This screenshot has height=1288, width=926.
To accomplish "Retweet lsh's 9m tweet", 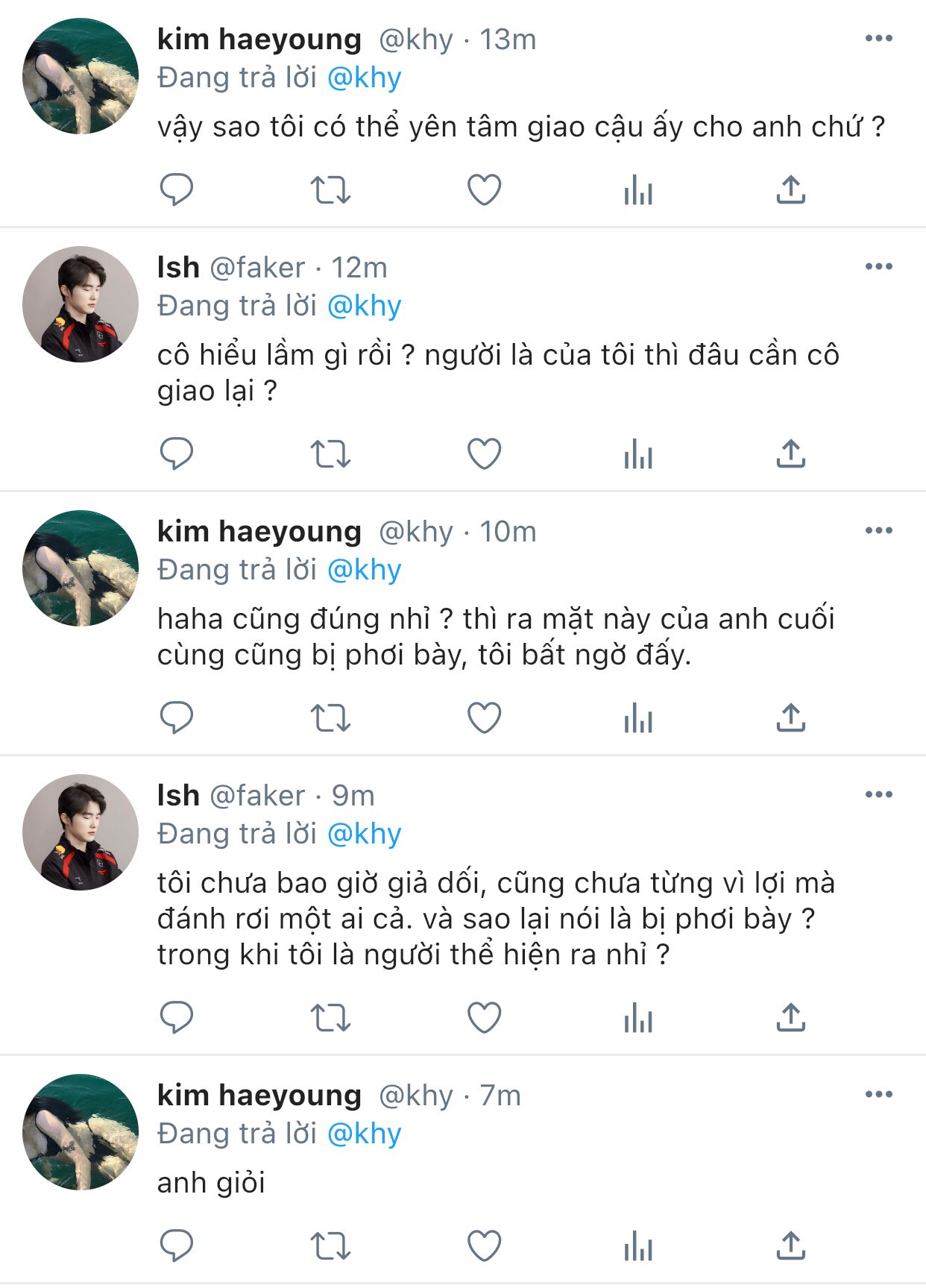I will tap(330, 1017).
